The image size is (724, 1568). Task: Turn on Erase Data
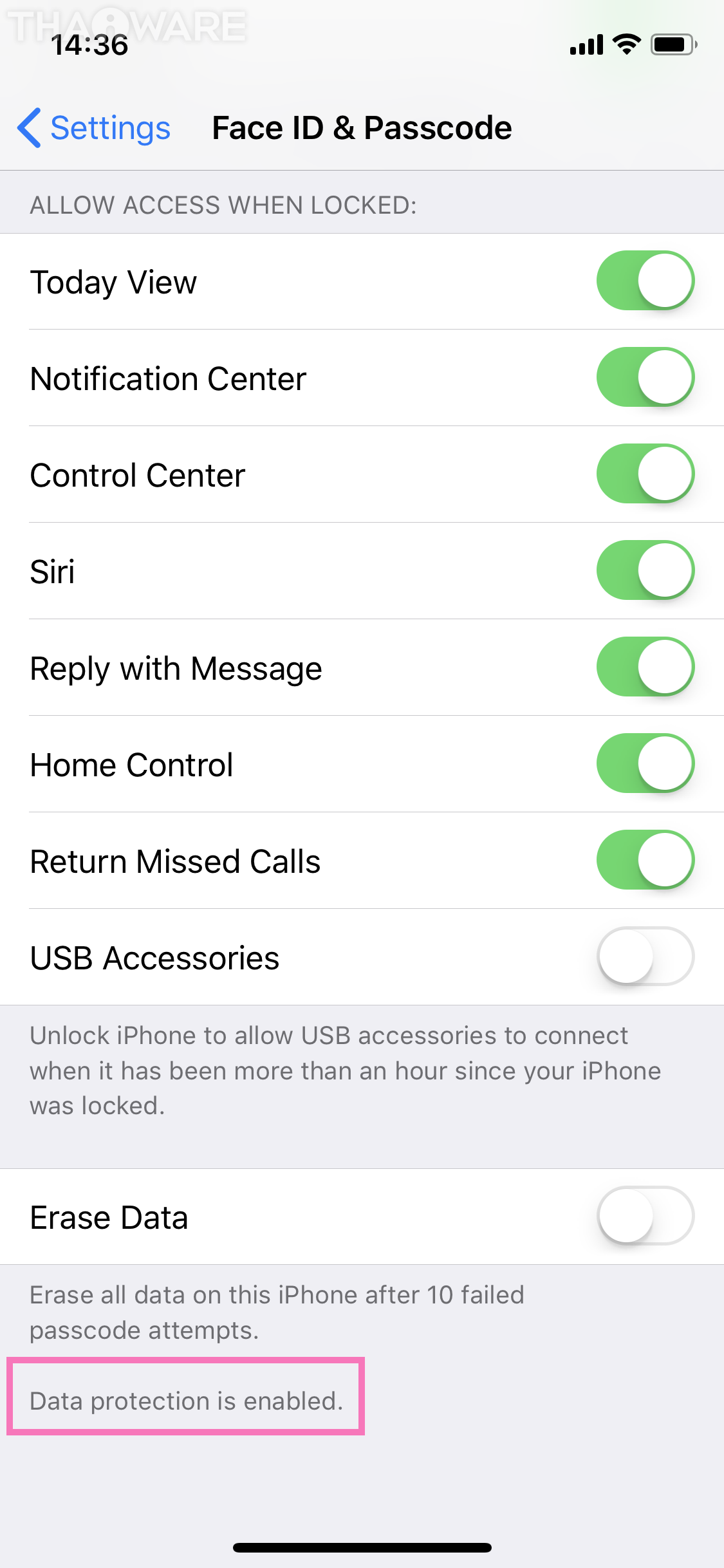tap(645, 1216)
